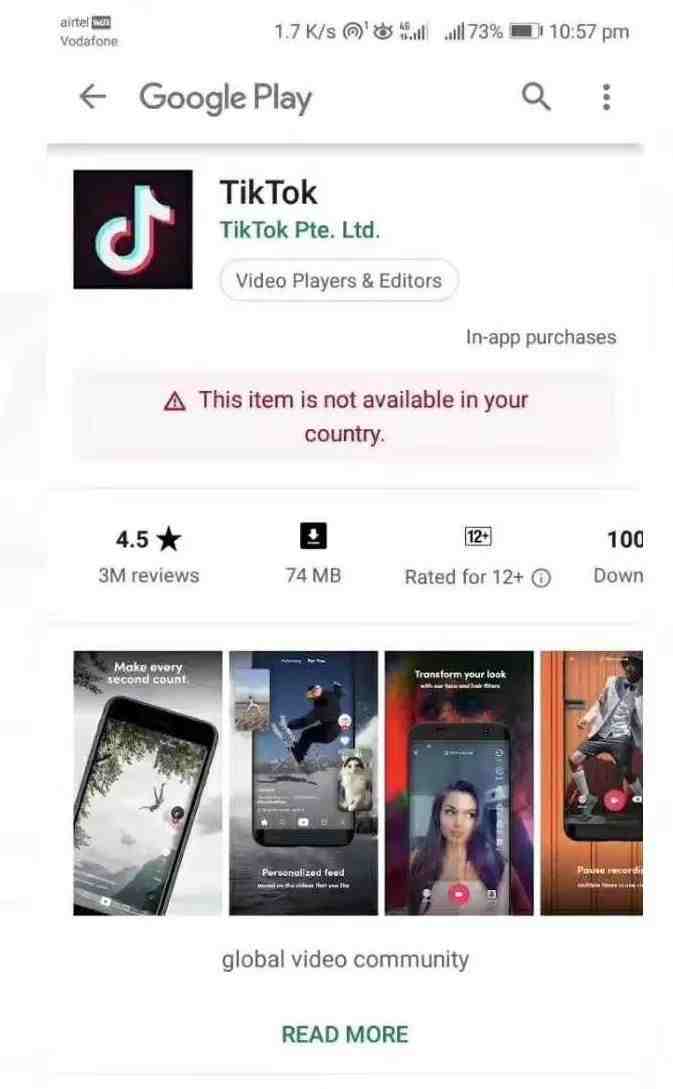Open the "Personalized feed" screenshot
Image resolution: width=673 pixels, height=1089 pixels.
tap(303, 782)
